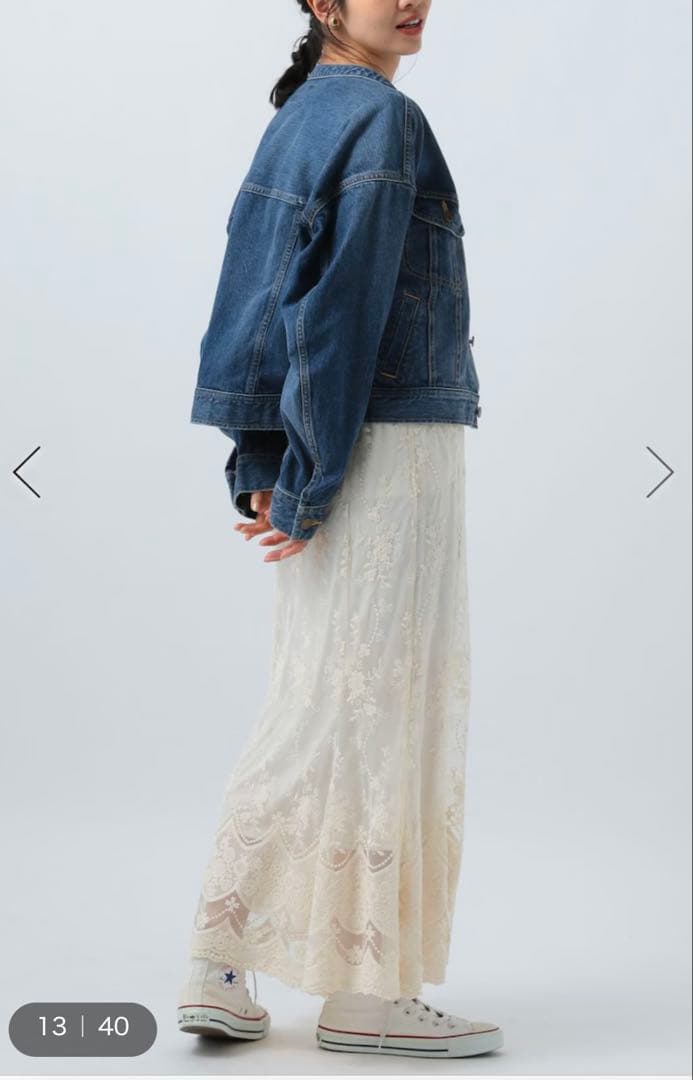The image size is (693, 1080).
Task: Show the next product photo
Action: pos(659,472)
